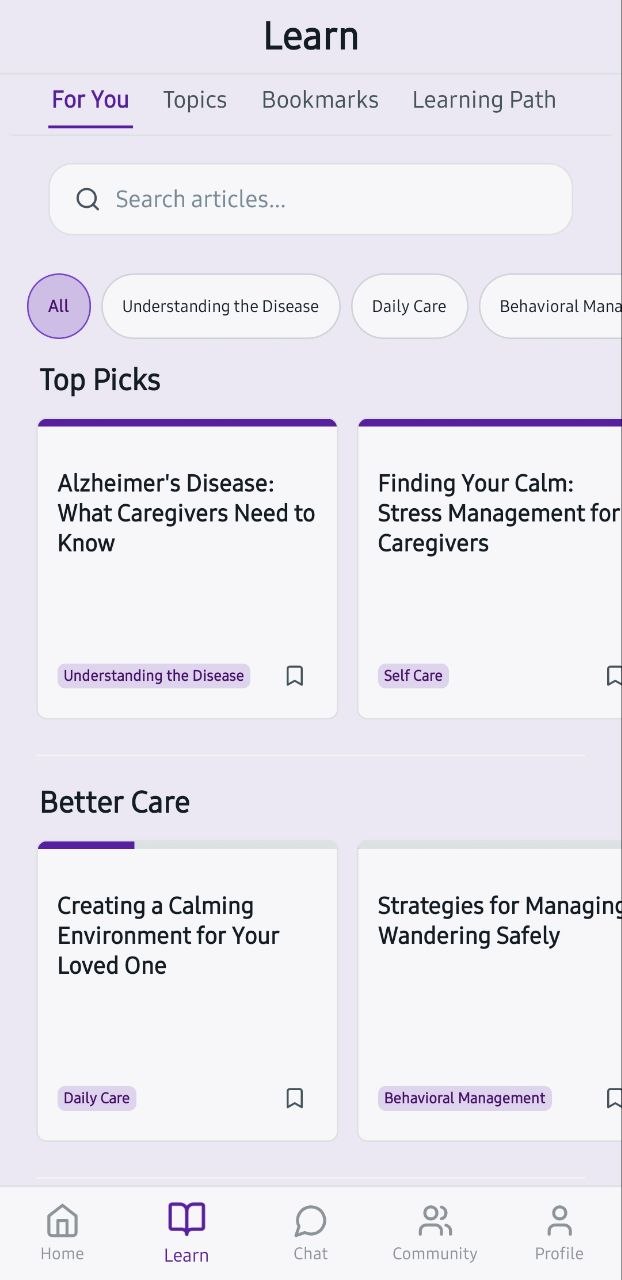Open the Profile tab

click(x=559, y=1233)
